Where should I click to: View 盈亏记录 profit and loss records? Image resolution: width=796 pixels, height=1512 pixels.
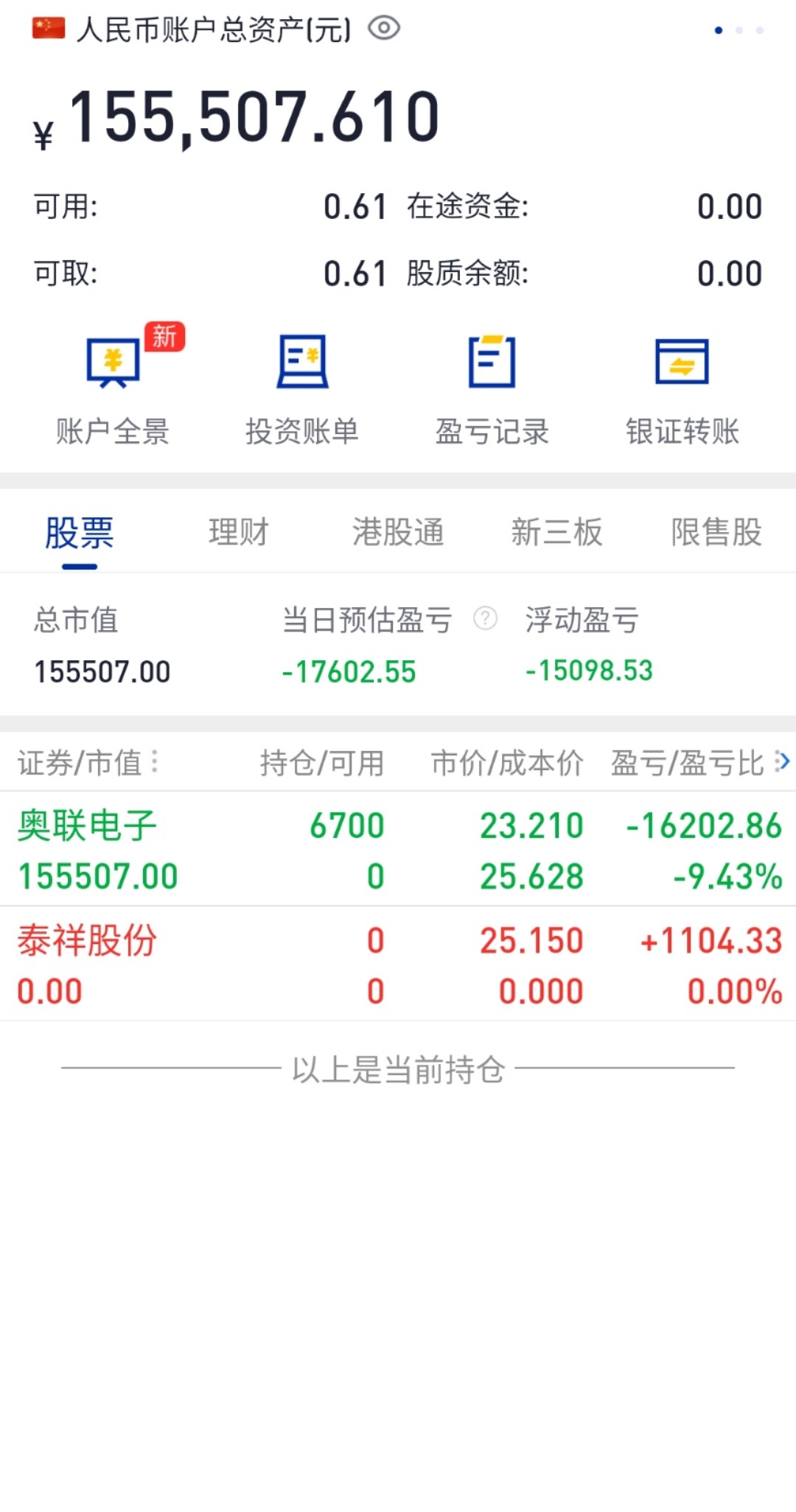492,388
